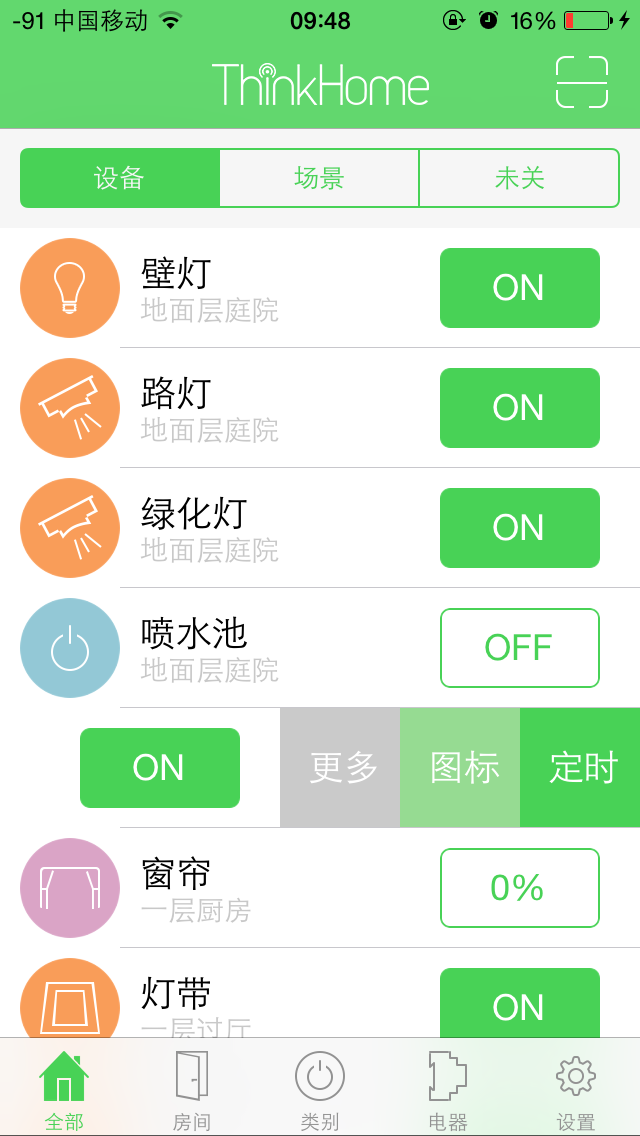Toggle the 灯带 ON switch

tap(519, 1004)
